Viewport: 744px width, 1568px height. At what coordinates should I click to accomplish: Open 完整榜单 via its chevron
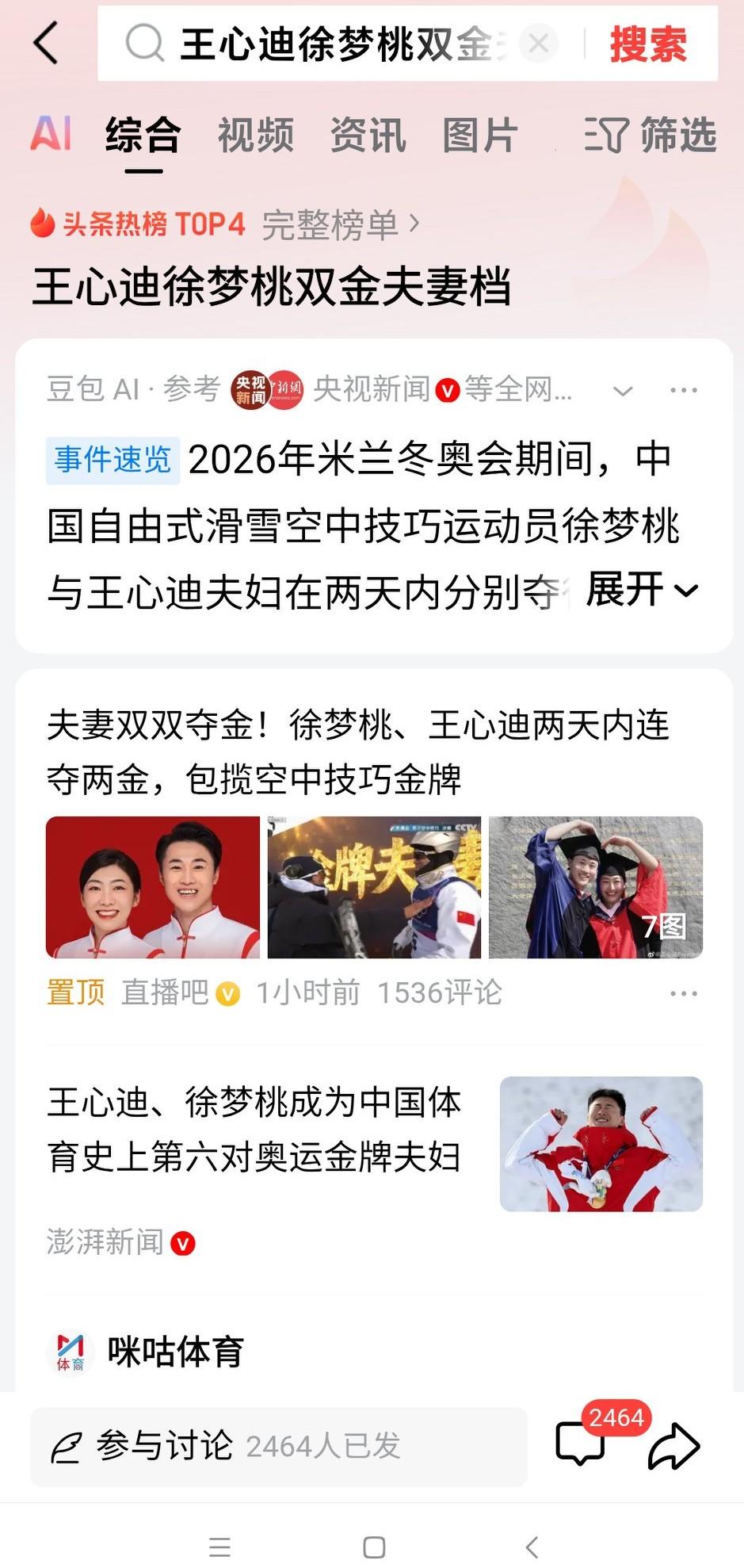(x=413, y=224)
